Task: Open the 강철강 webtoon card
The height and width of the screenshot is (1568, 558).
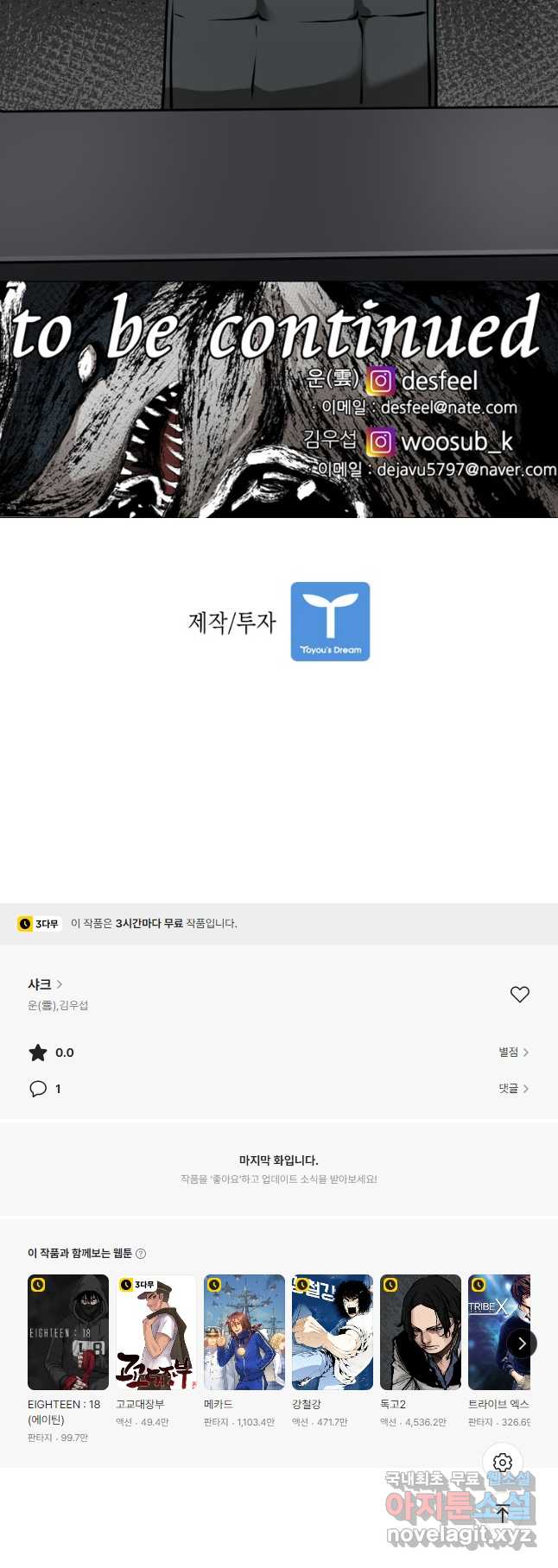Action: tap(333, 1332)
